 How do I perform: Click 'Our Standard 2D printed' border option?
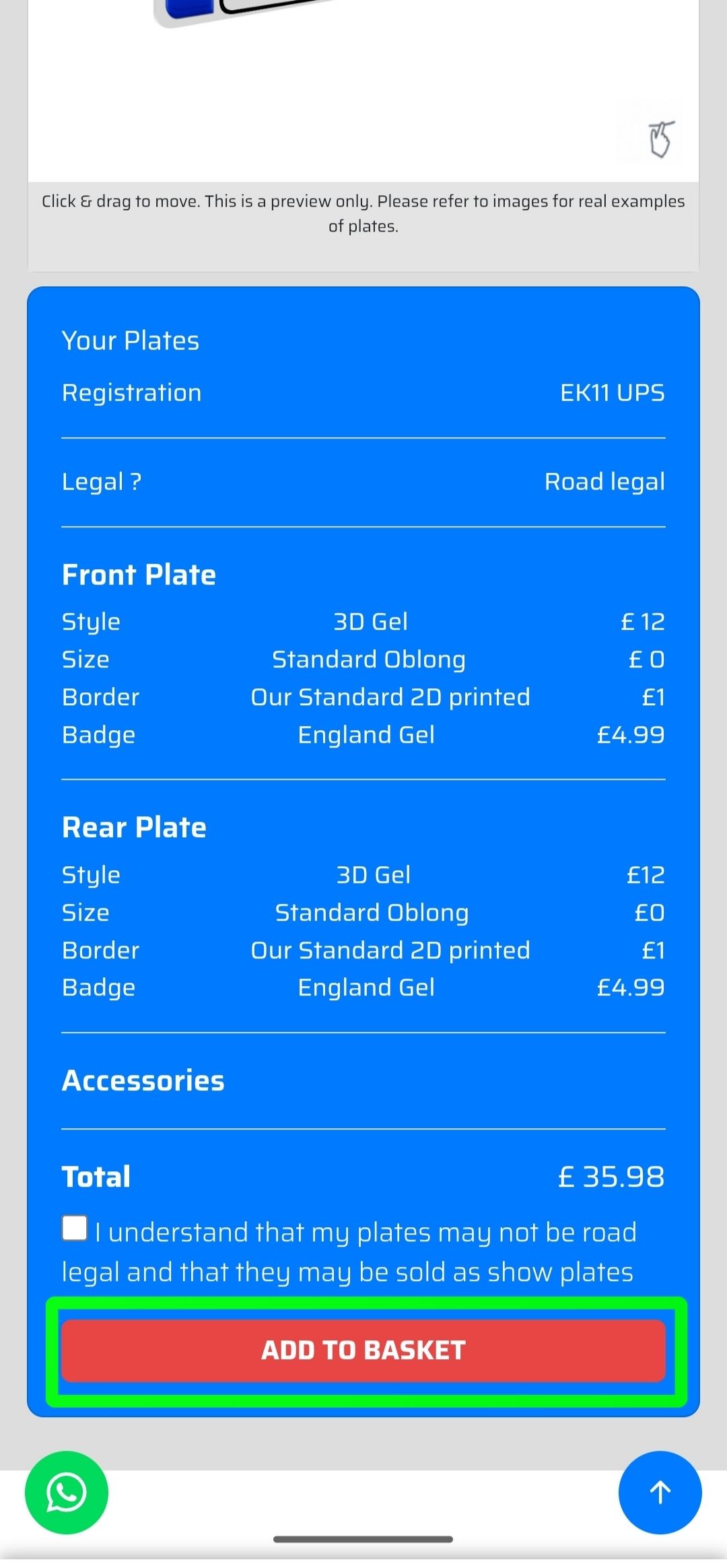[x=390, y=696]
